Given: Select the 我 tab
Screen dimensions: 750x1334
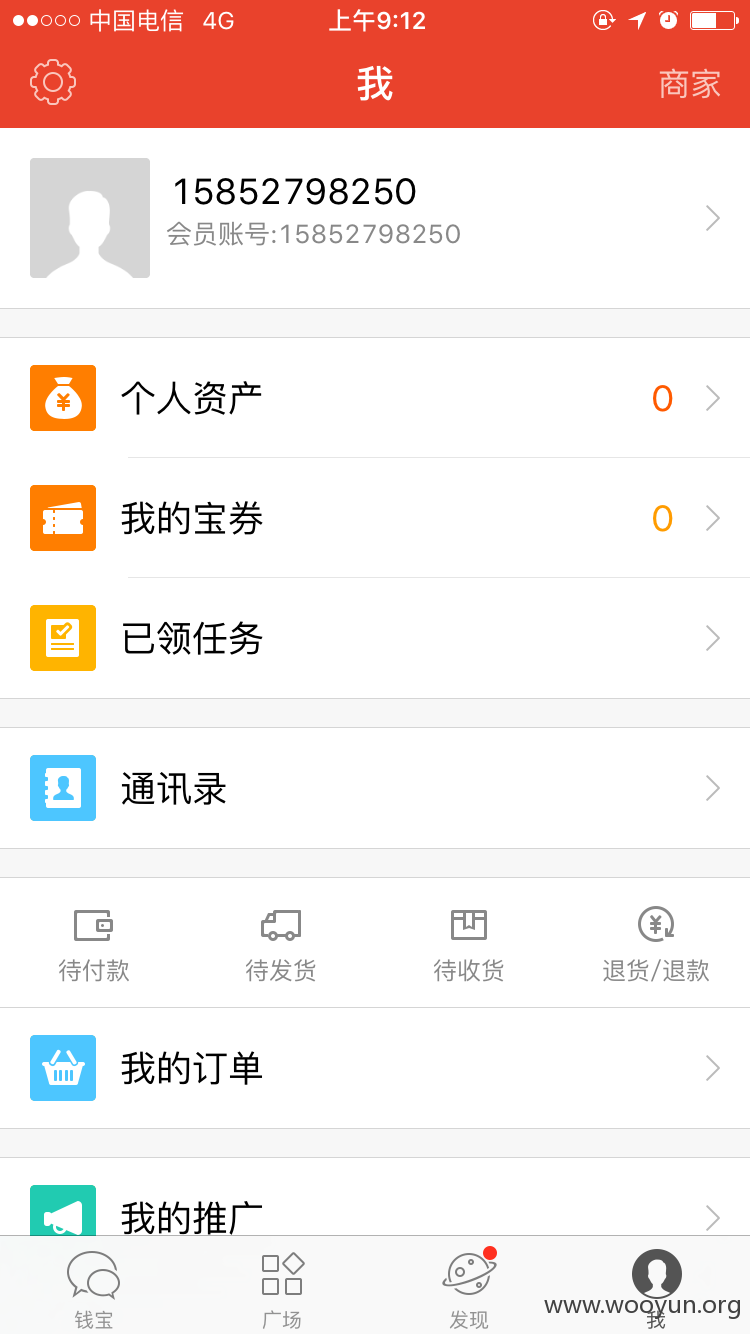Looking at the screenshot, I should [656, 1288].
